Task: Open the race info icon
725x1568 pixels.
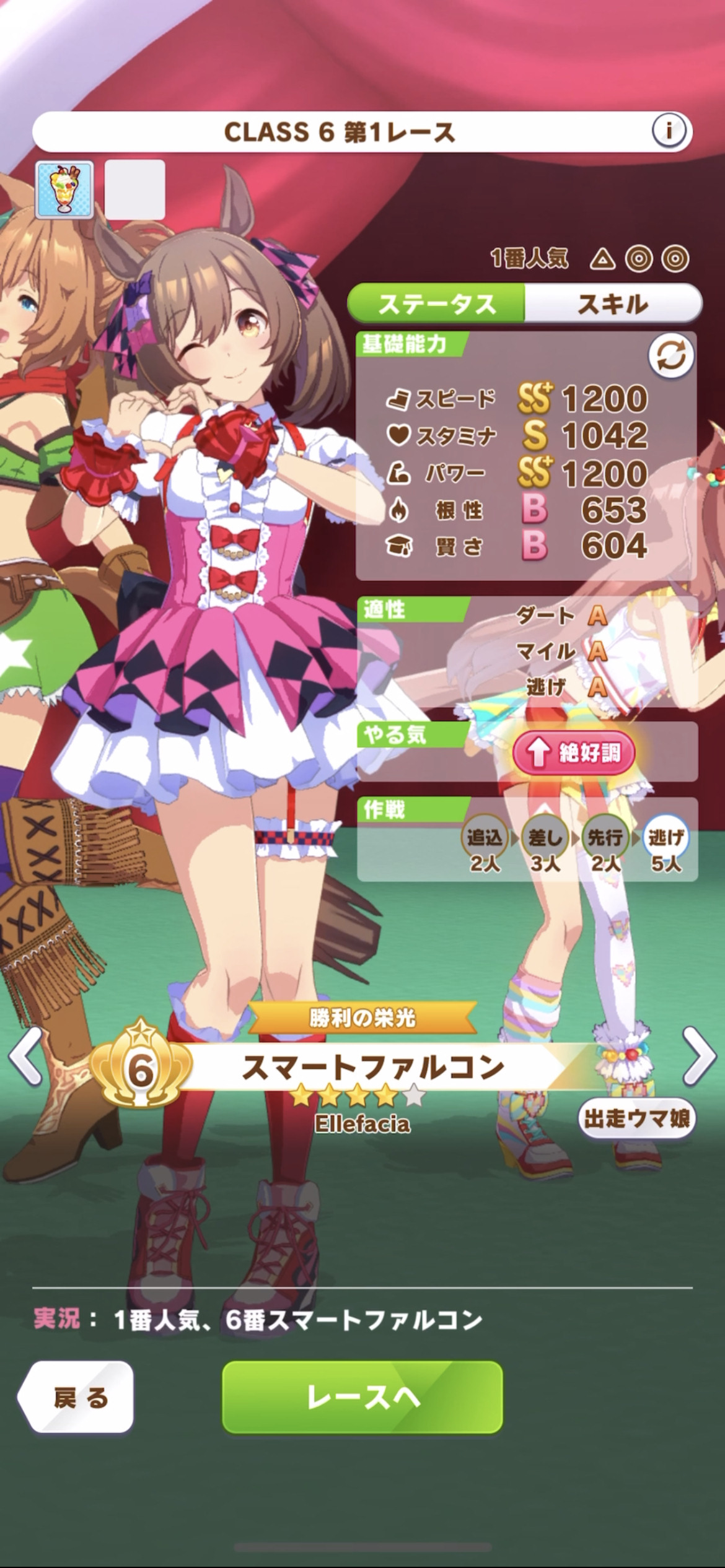Action: point(668,131)
